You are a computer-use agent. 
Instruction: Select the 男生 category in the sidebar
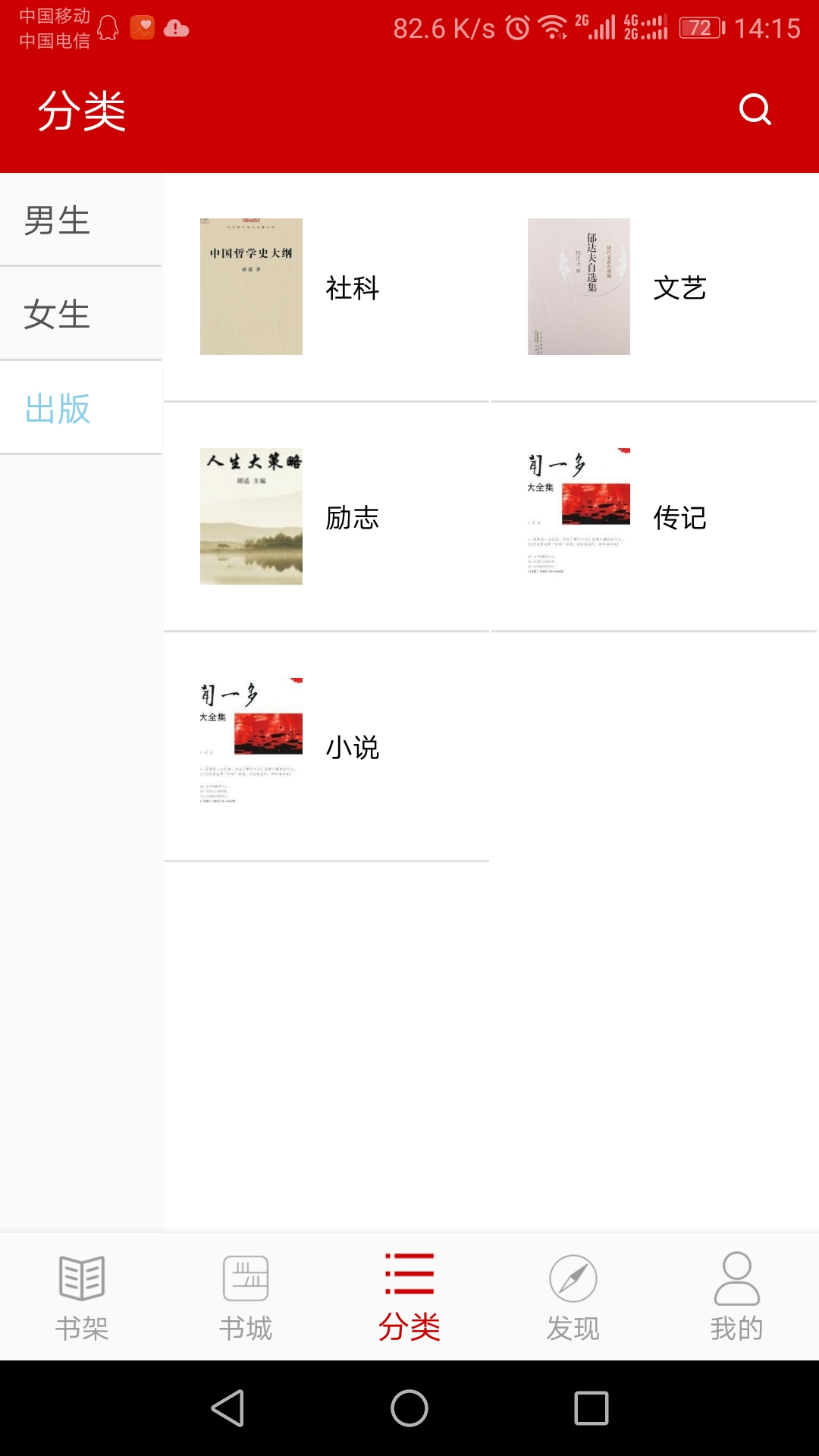pos(80,221)
